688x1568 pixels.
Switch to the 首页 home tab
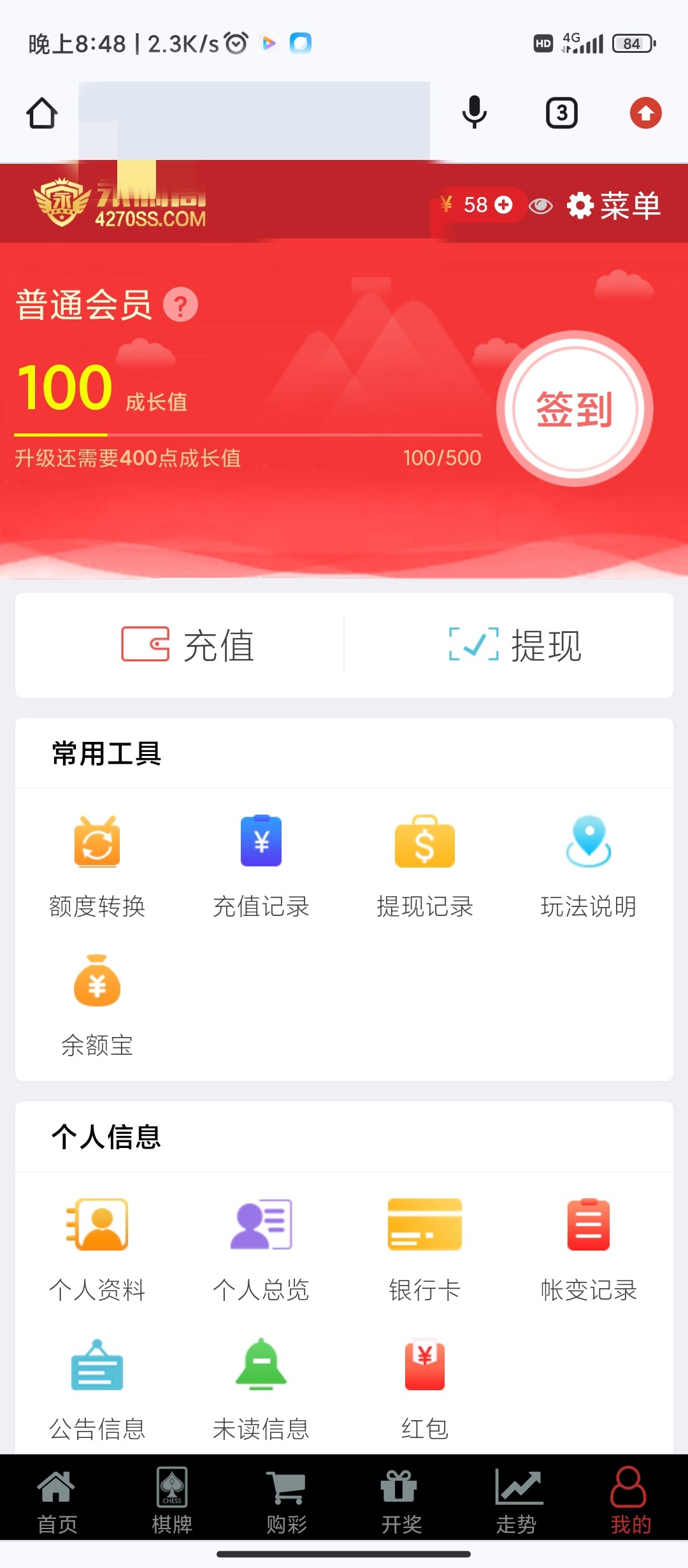[57, 1500]
